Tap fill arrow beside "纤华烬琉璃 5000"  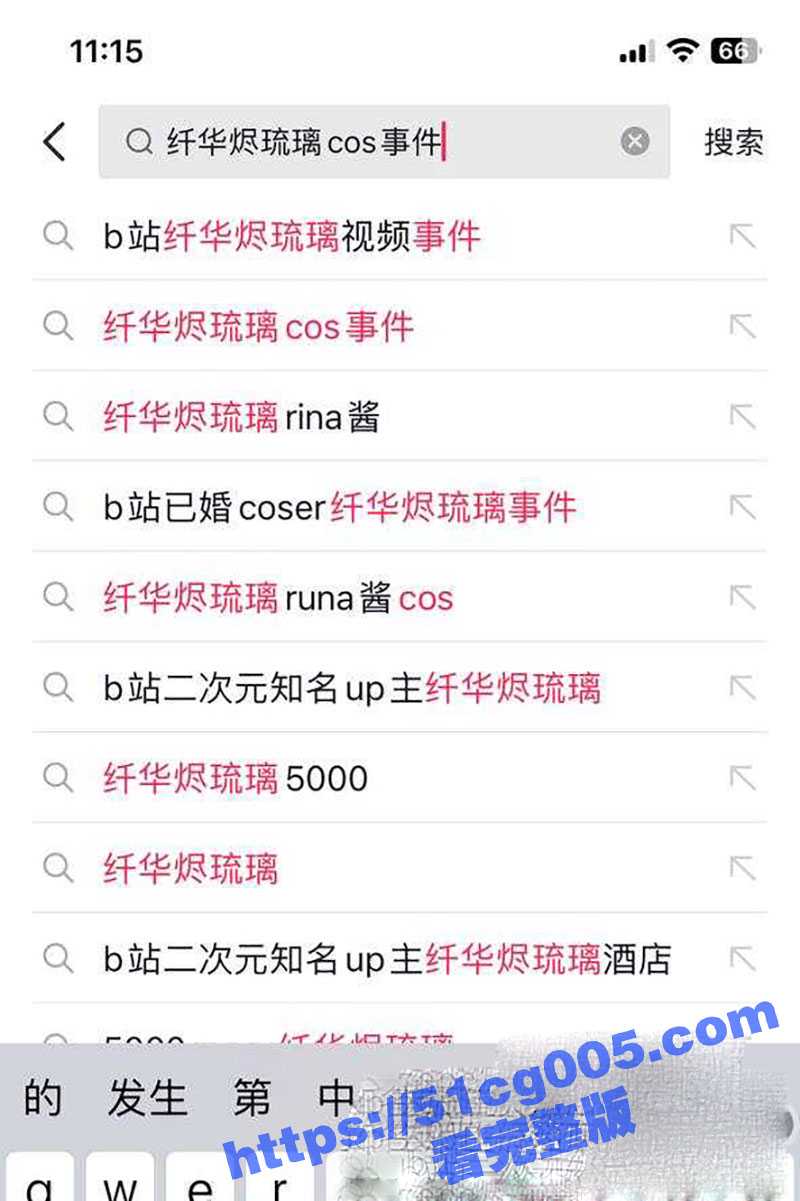pyautogui.click(x=742, y=777)
